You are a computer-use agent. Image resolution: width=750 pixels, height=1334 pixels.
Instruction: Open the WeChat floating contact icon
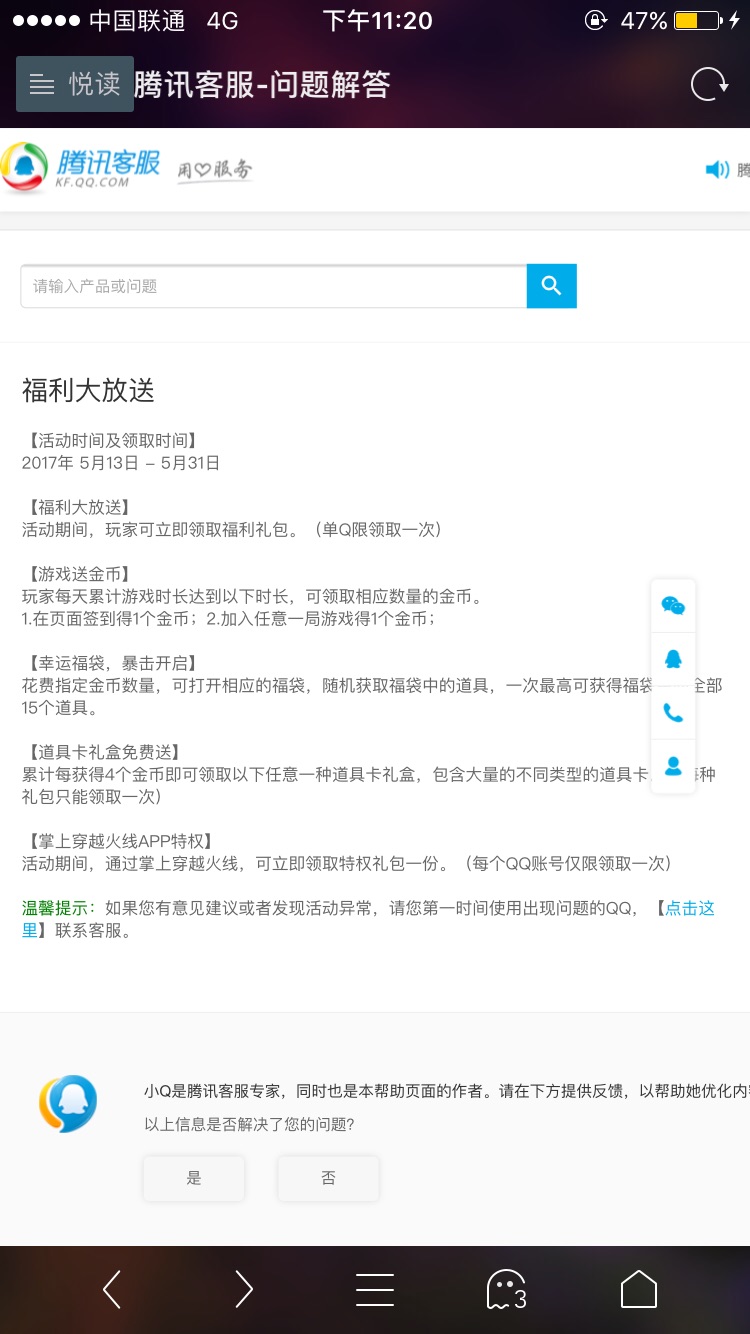pyautogui.click(x=673, y=605)
